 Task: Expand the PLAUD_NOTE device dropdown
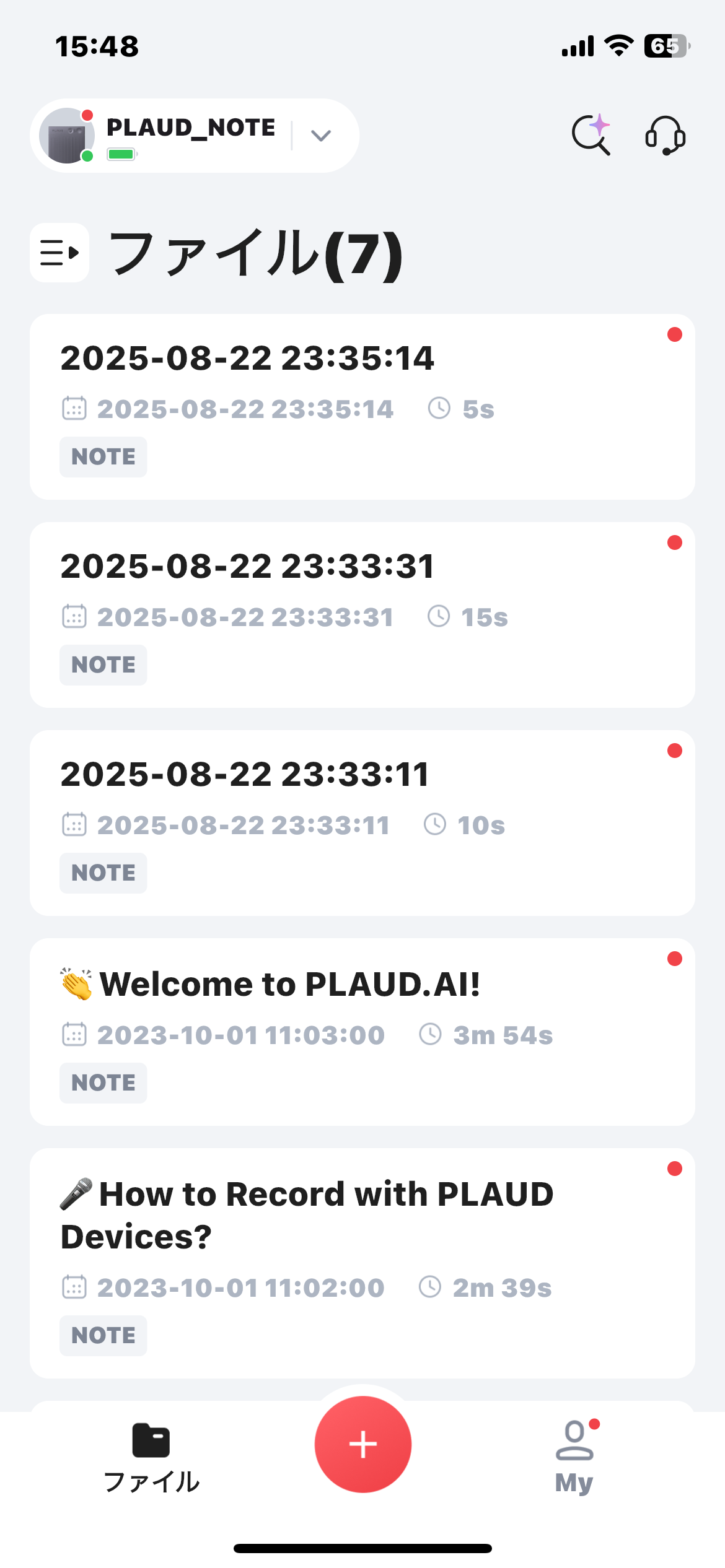pos(320,135)
